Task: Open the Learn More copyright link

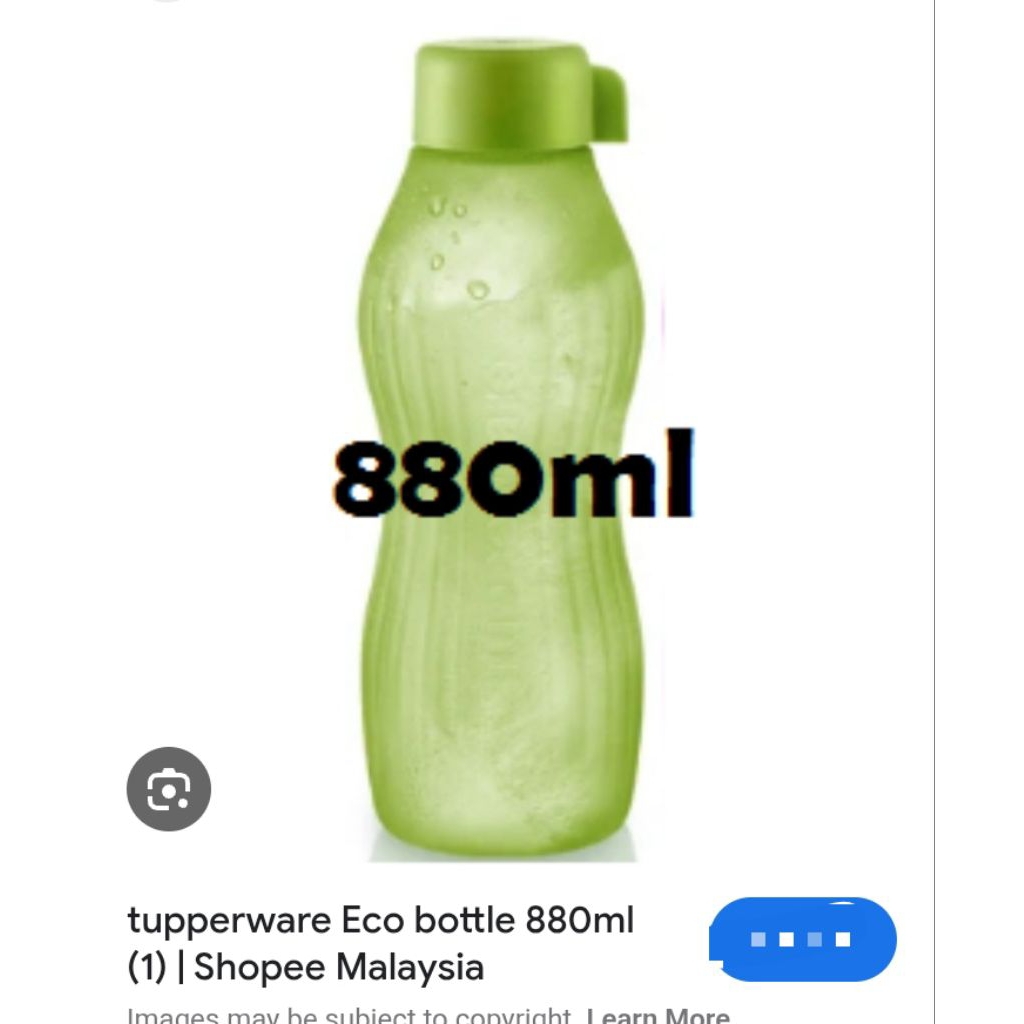Action: point(658,1014)
